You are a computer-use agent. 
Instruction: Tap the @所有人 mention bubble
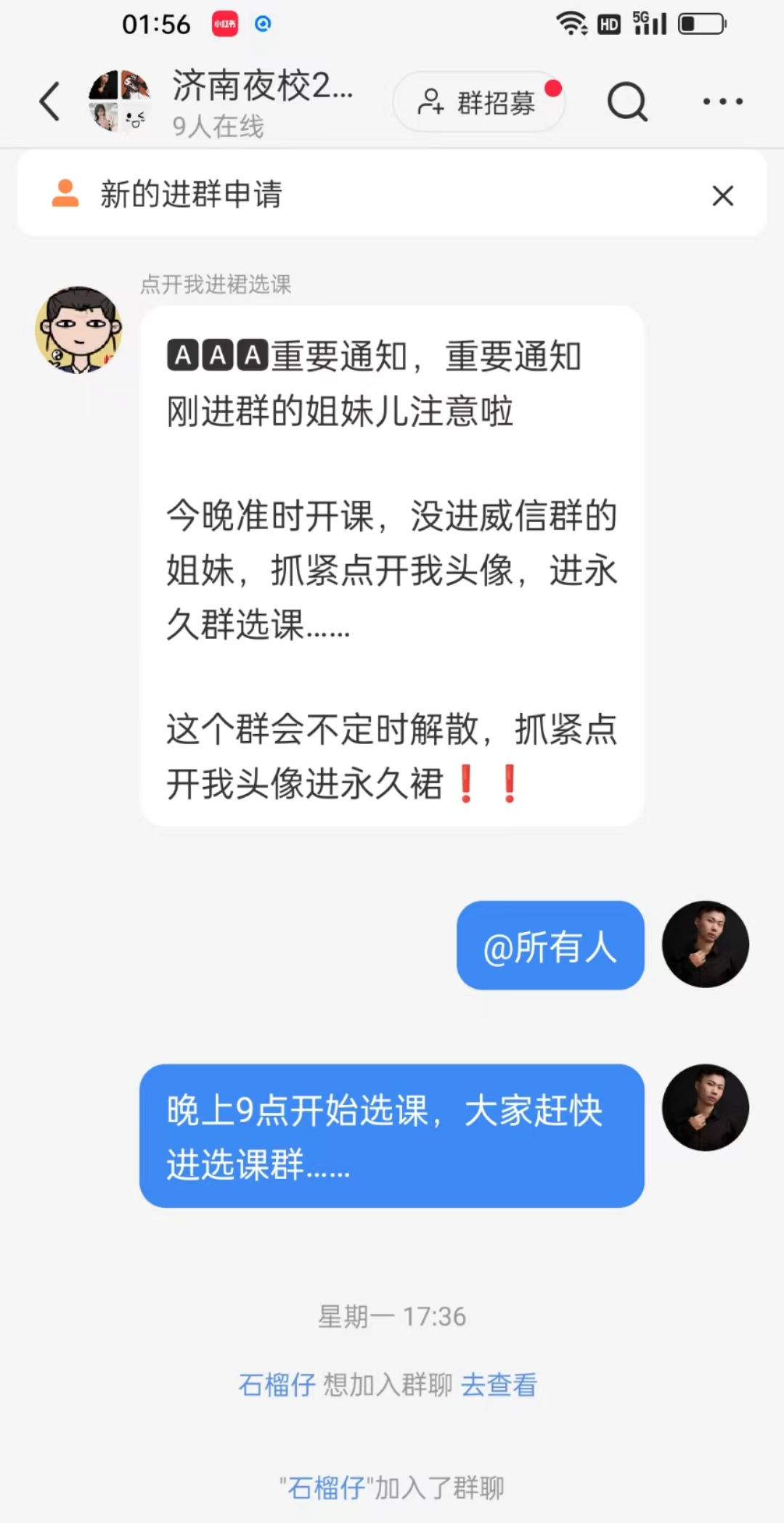(x=550, y=945)
